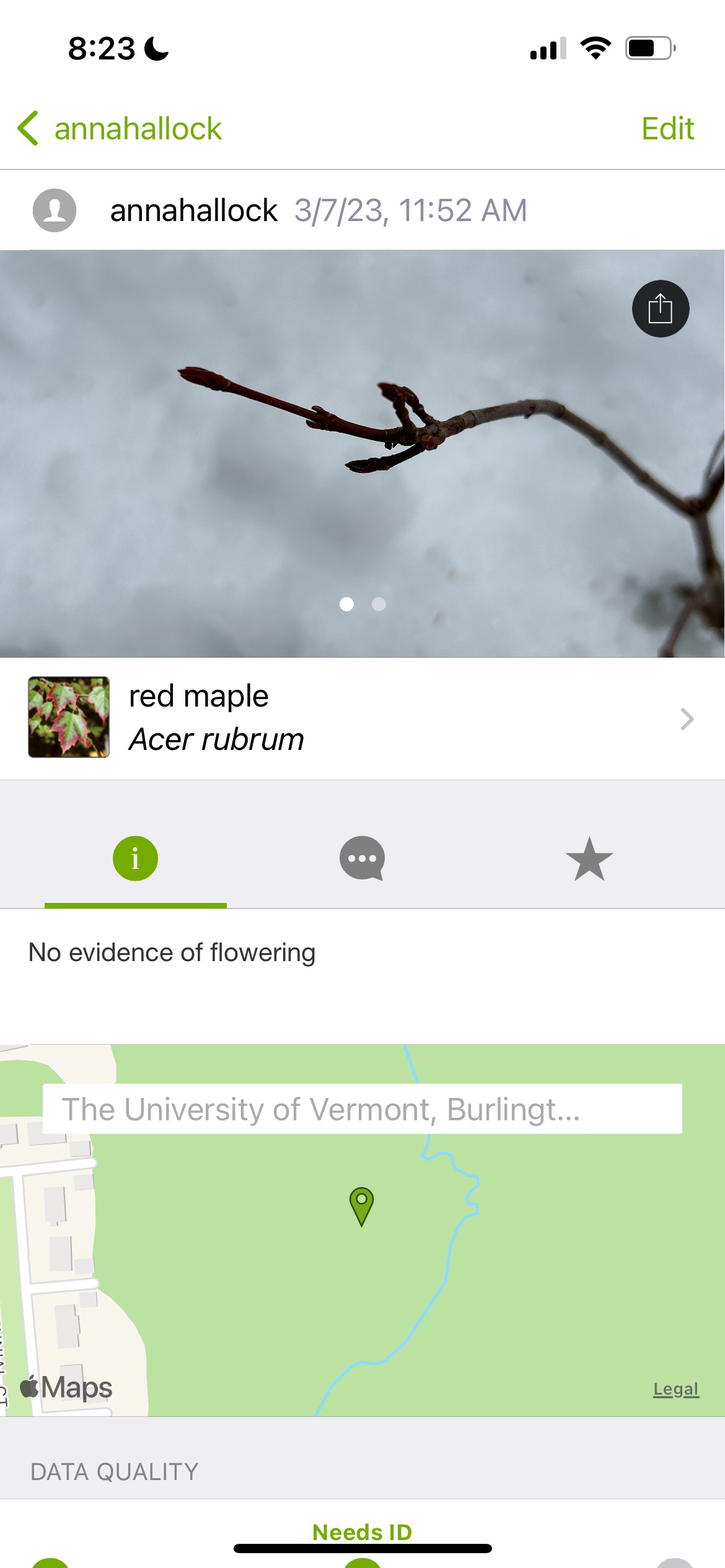Share the observation photo
The image size is (725, 1568).
pos(660,308)
